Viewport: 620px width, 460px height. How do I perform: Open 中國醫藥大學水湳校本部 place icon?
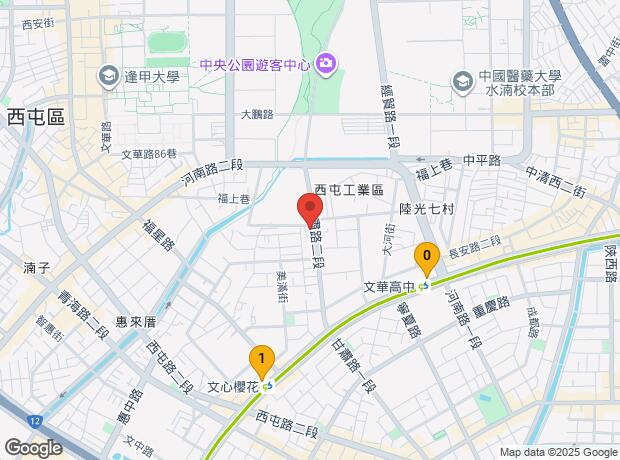click(x=463, y=82)
